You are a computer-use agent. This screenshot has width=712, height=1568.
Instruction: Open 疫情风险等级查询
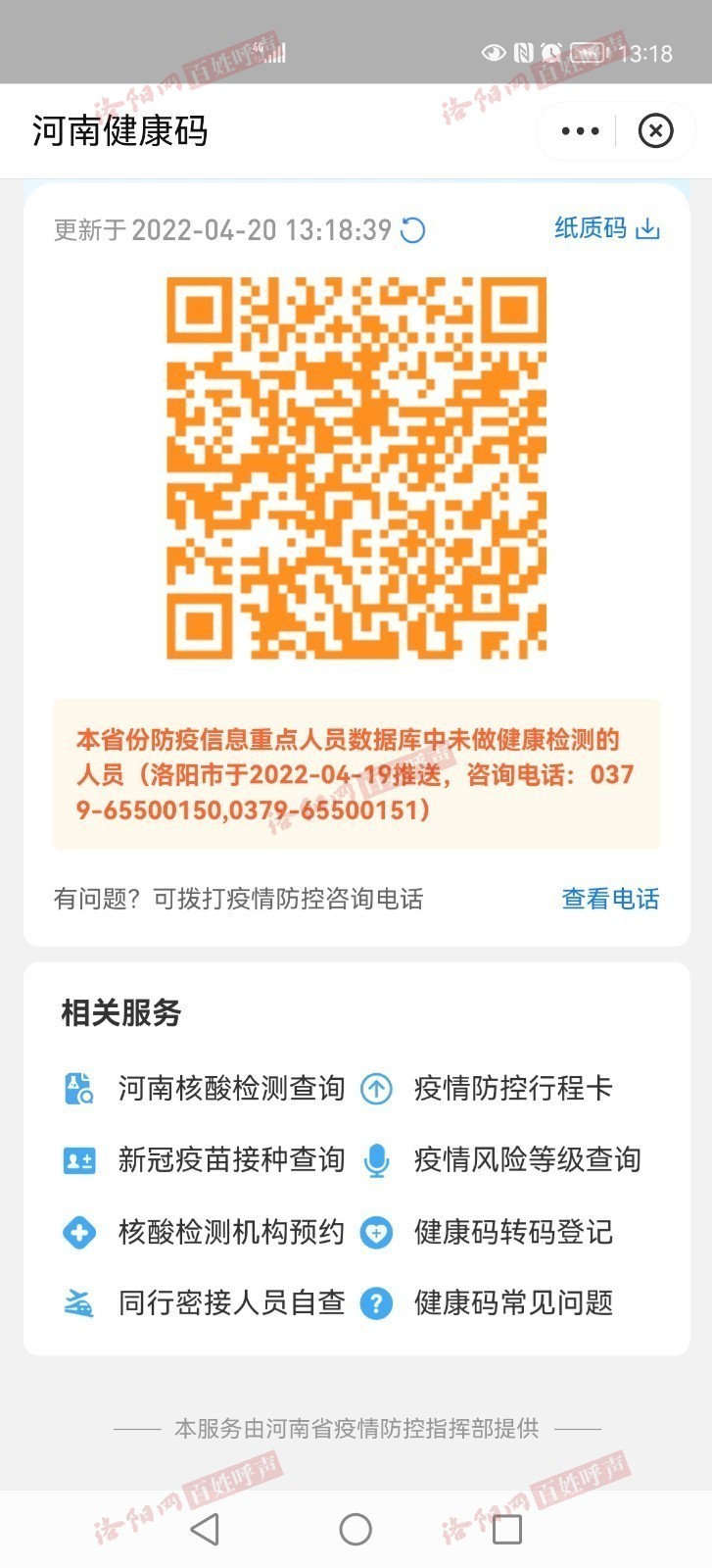500,1159
